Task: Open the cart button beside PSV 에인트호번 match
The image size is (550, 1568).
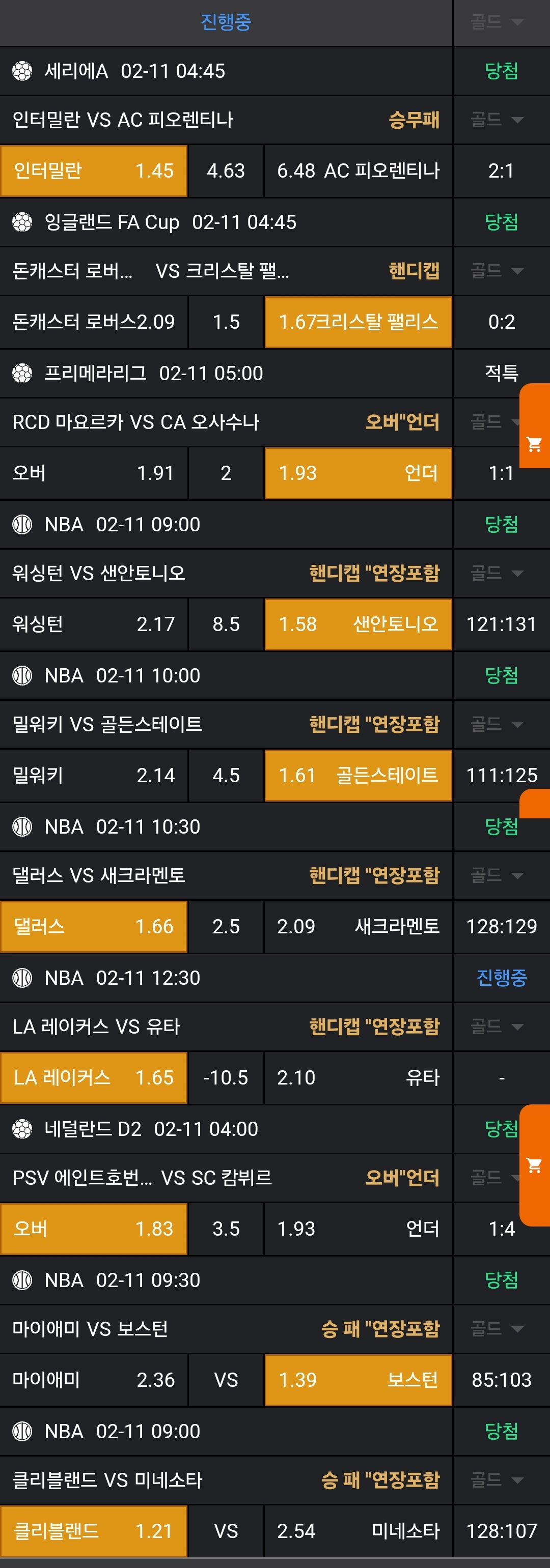Action: pyautogui.click(x=535, y=1165)
